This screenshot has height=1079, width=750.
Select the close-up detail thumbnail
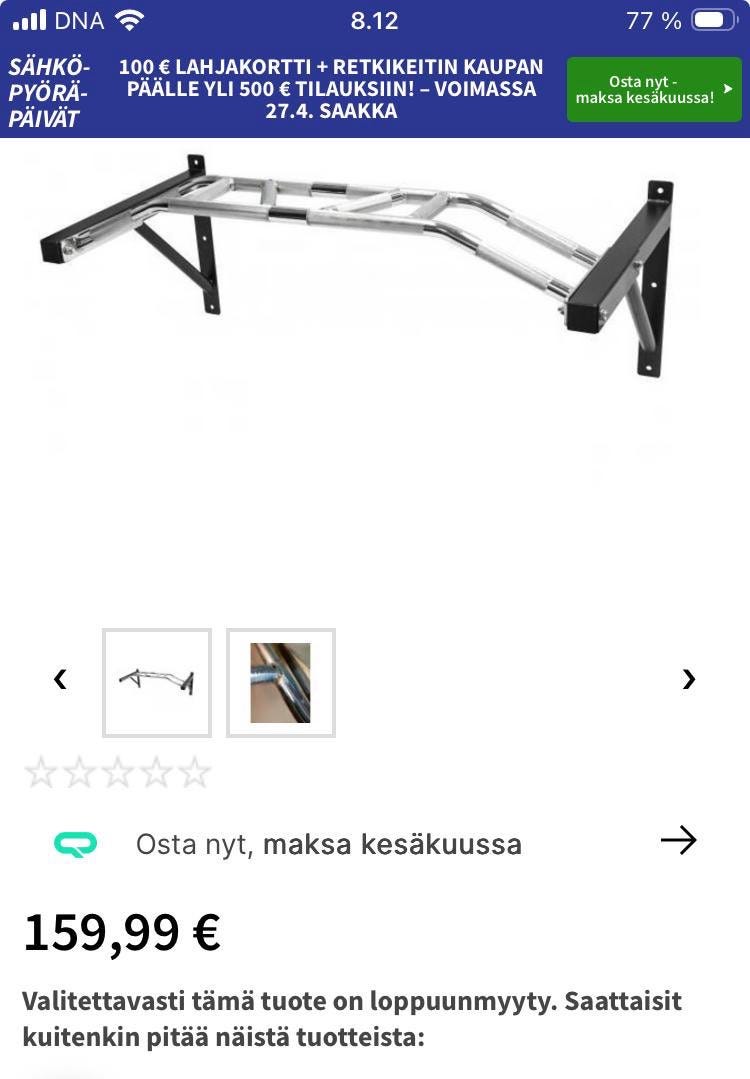click(280, 682)
